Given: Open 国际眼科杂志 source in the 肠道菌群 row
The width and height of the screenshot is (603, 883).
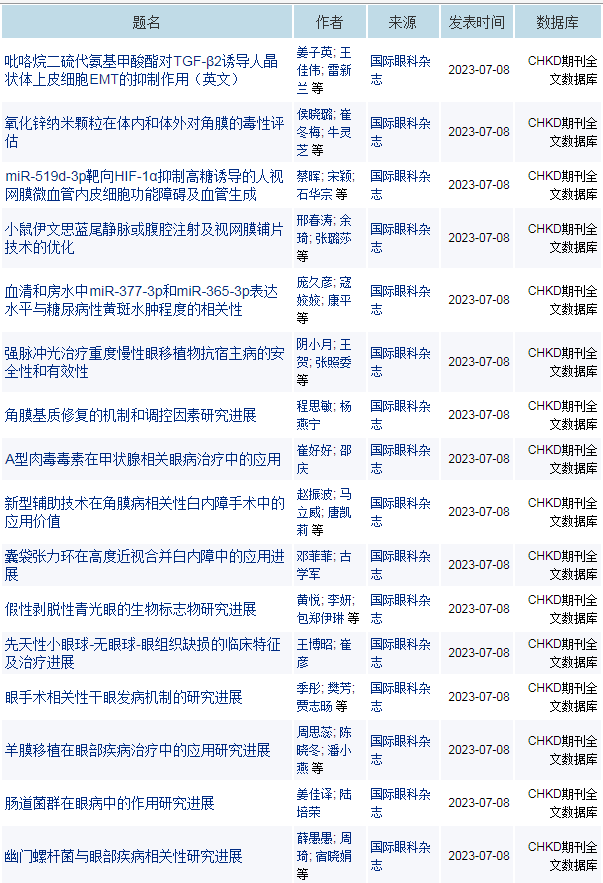Looking at the screenshot, I should tap(400, 803).
